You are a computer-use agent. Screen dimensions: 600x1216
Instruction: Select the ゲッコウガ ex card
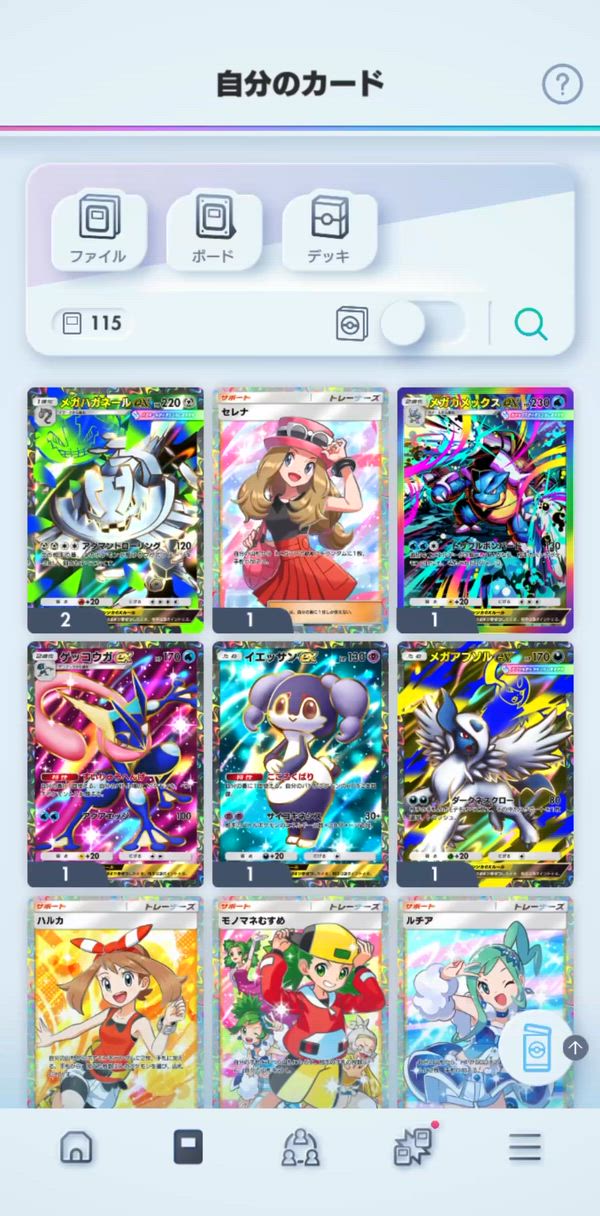(115, 763)
